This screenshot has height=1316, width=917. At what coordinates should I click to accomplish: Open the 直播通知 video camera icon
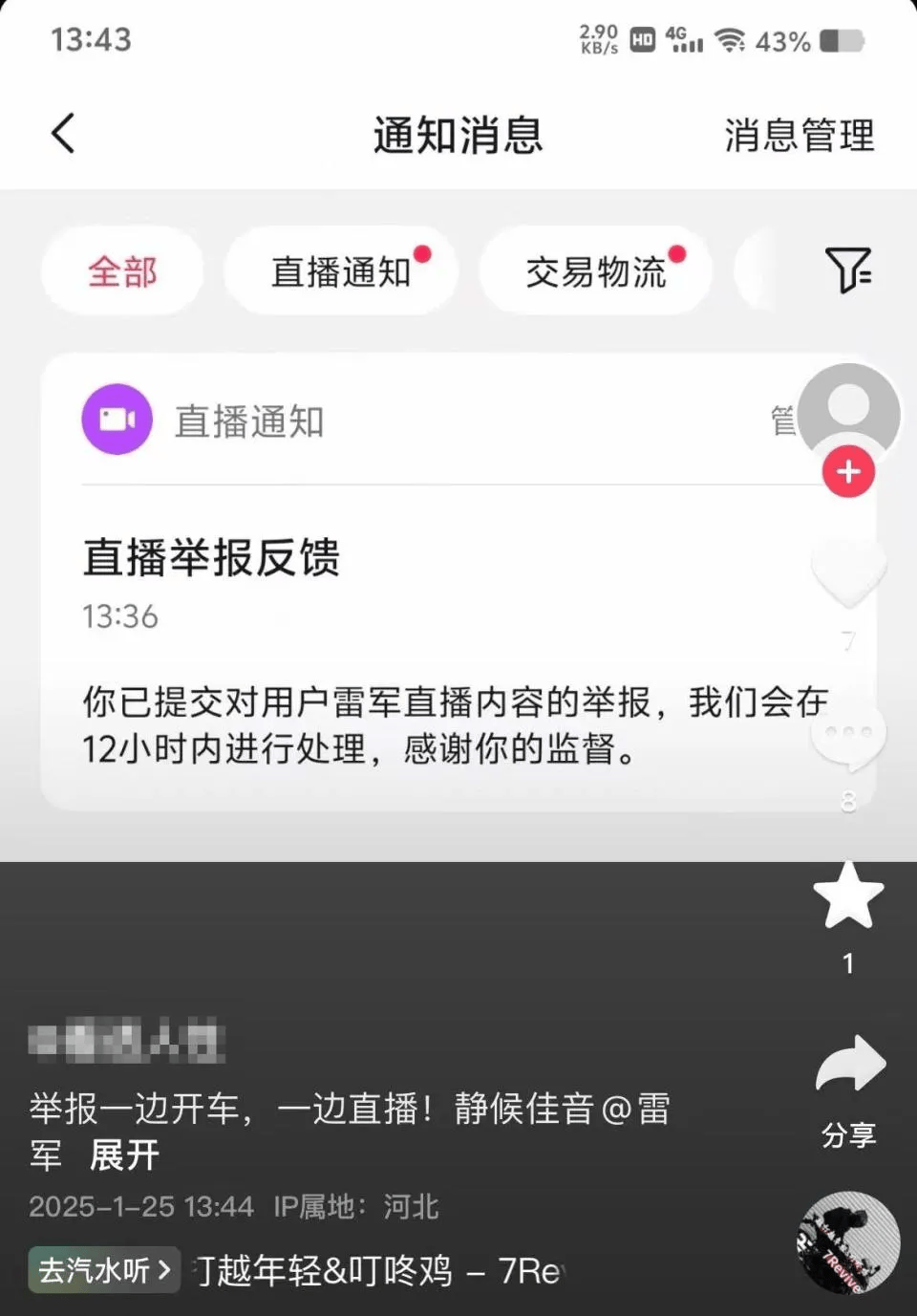(x=117, y=418)
